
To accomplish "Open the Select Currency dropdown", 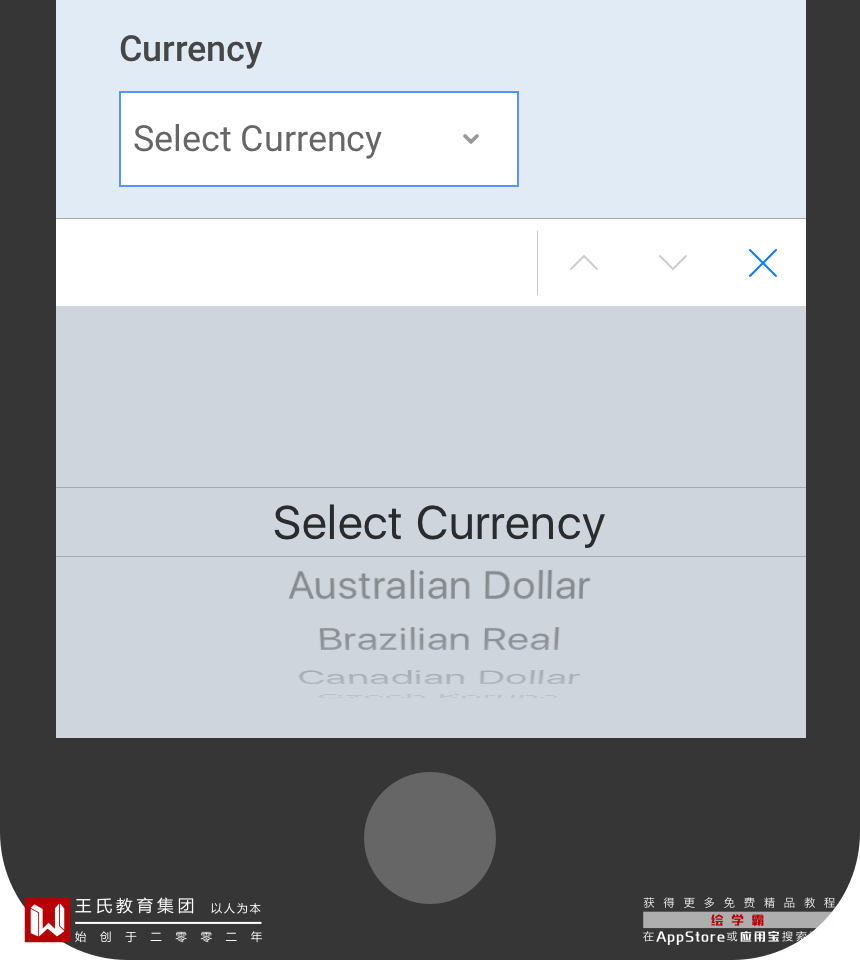I will coord(318,139).
